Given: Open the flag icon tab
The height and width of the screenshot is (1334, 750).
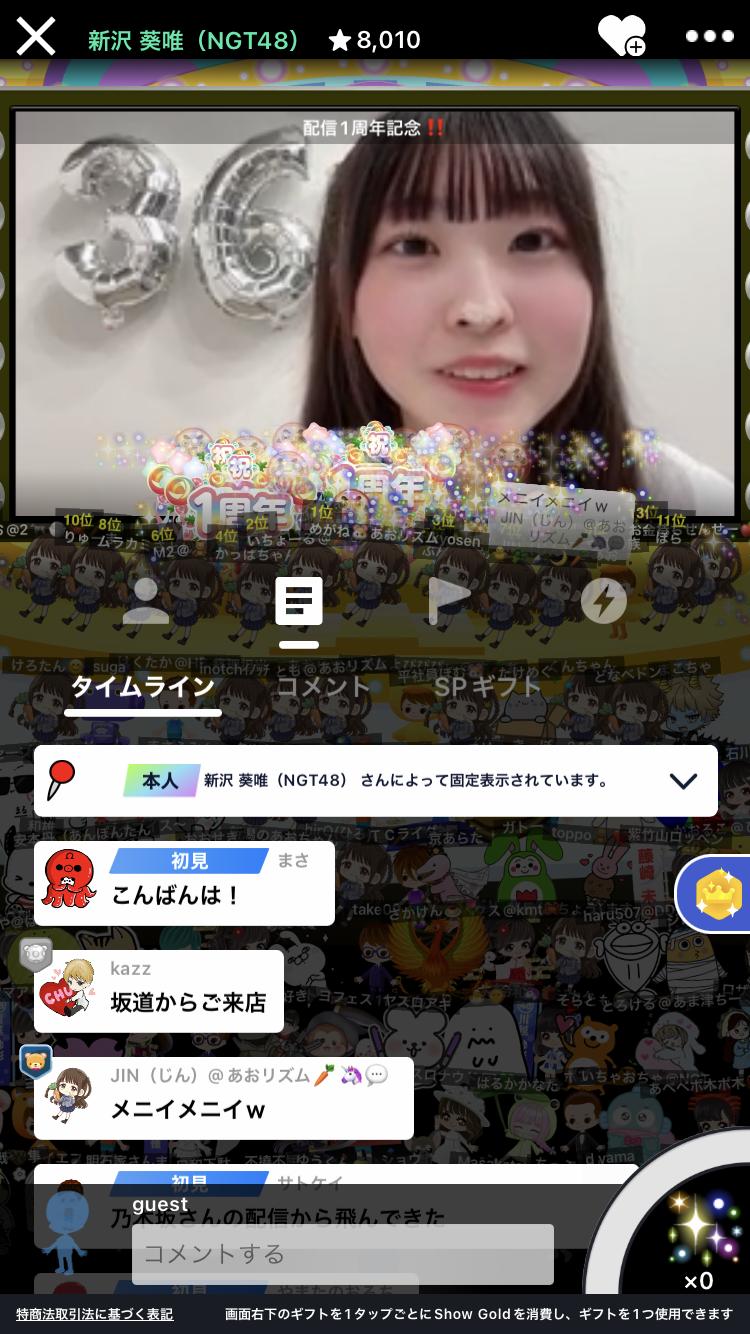Looking at the screenshot, I should (x=449, y=600).
